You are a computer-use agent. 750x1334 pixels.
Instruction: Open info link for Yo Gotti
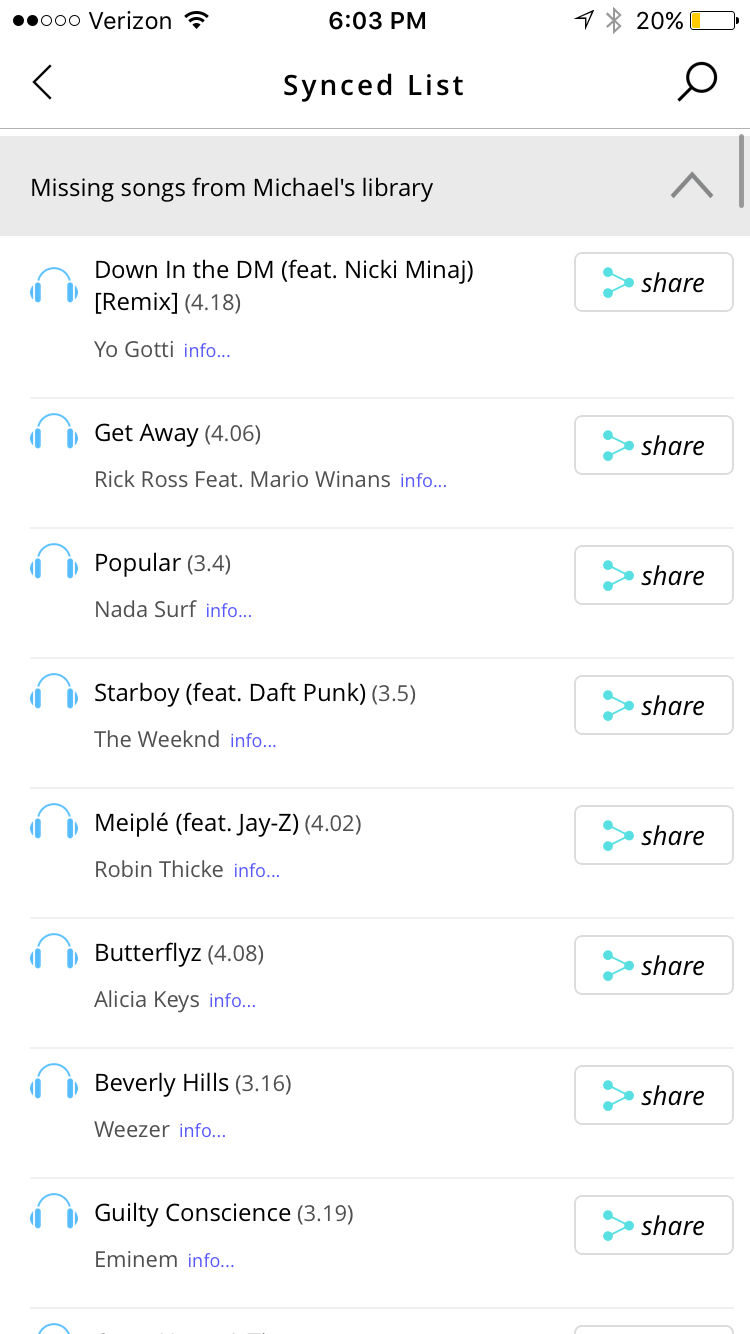pos(207,351)
